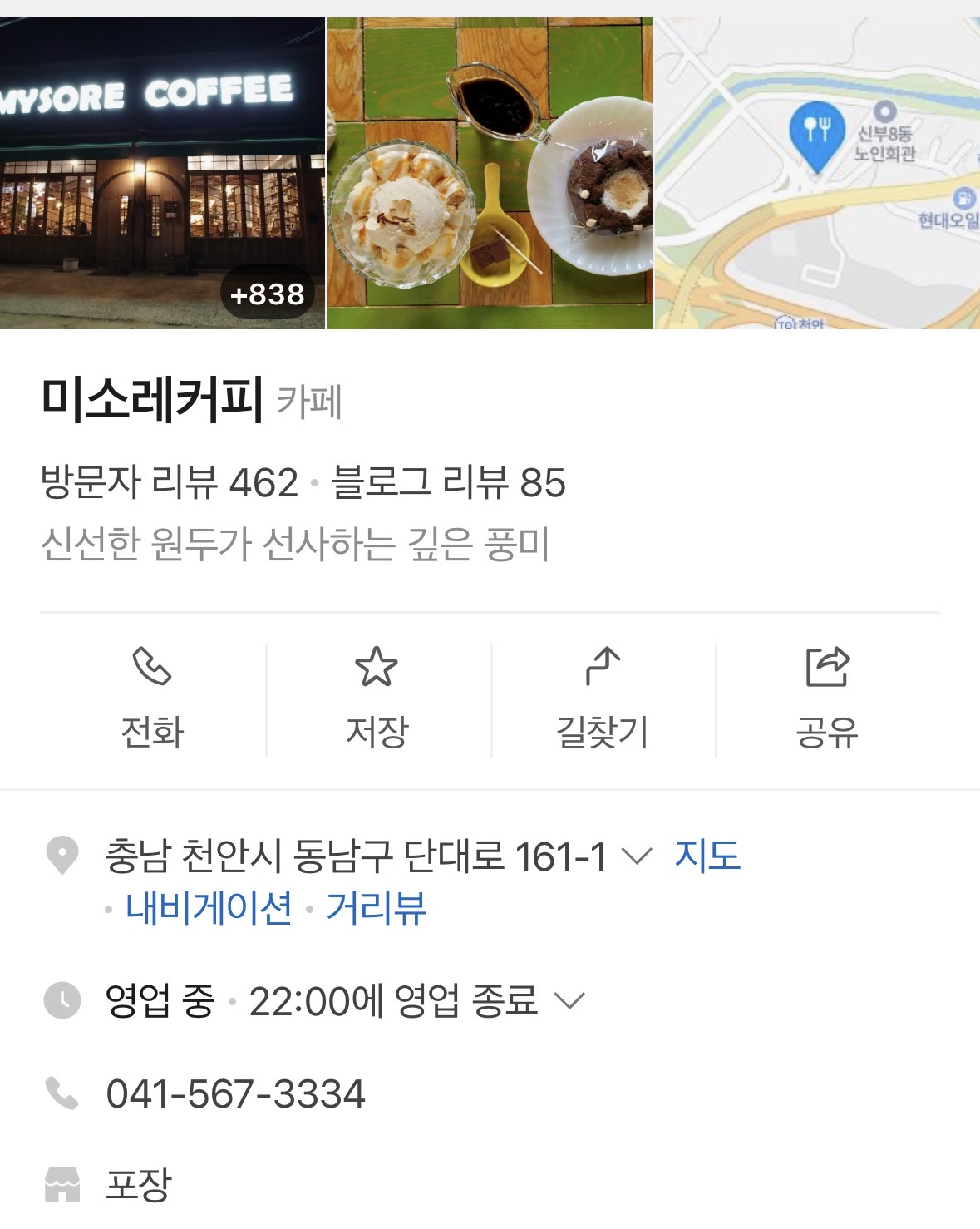Open 블로그 리뷰 85 blog reviews
Screen dimensions: 980x1229
[x=449, y=483]
